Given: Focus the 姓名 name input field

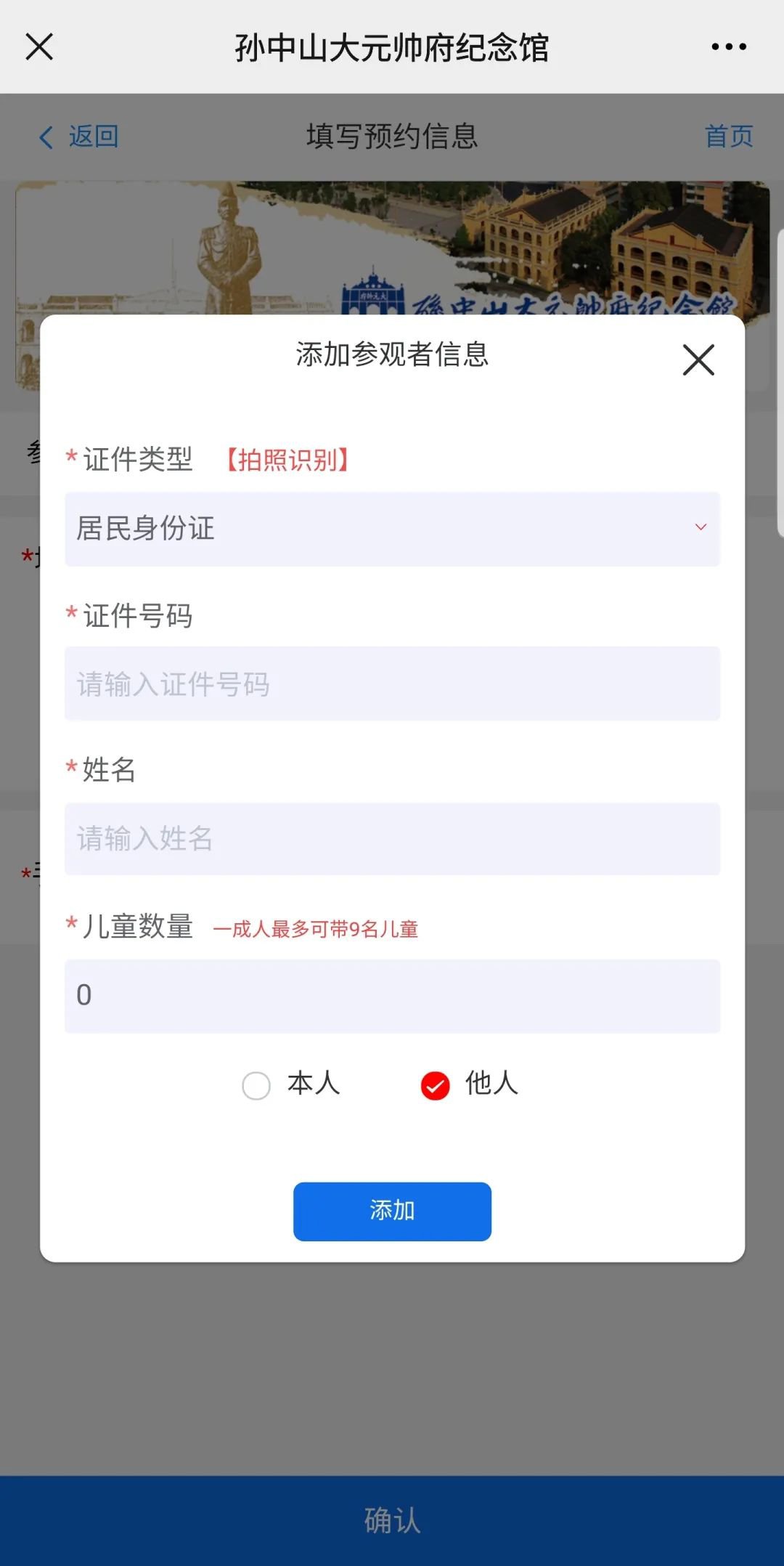Looking at the screenshot, I should click(392, 839).
